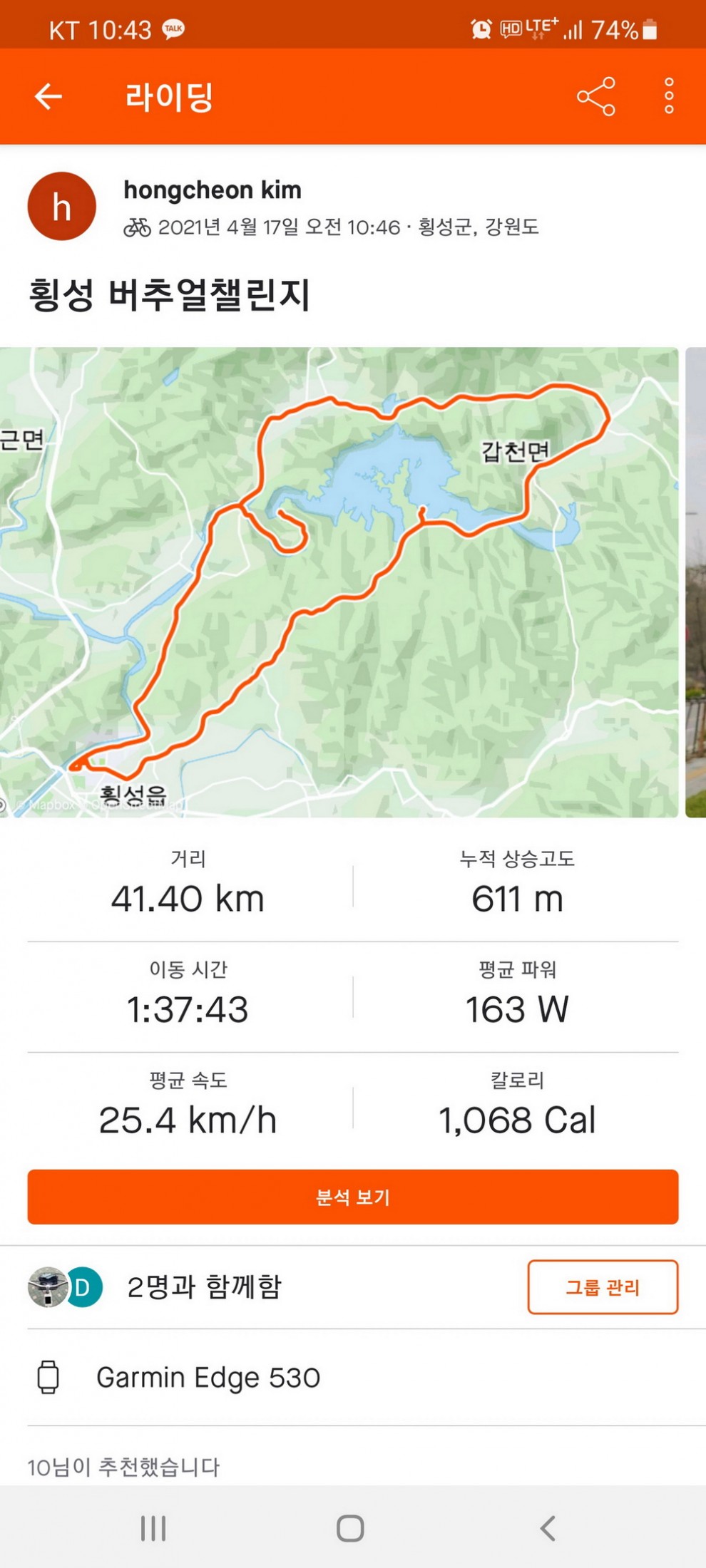The height and width of the screenshot is (1568, 706).
Task: Open the ride route map
Action: 339,581
